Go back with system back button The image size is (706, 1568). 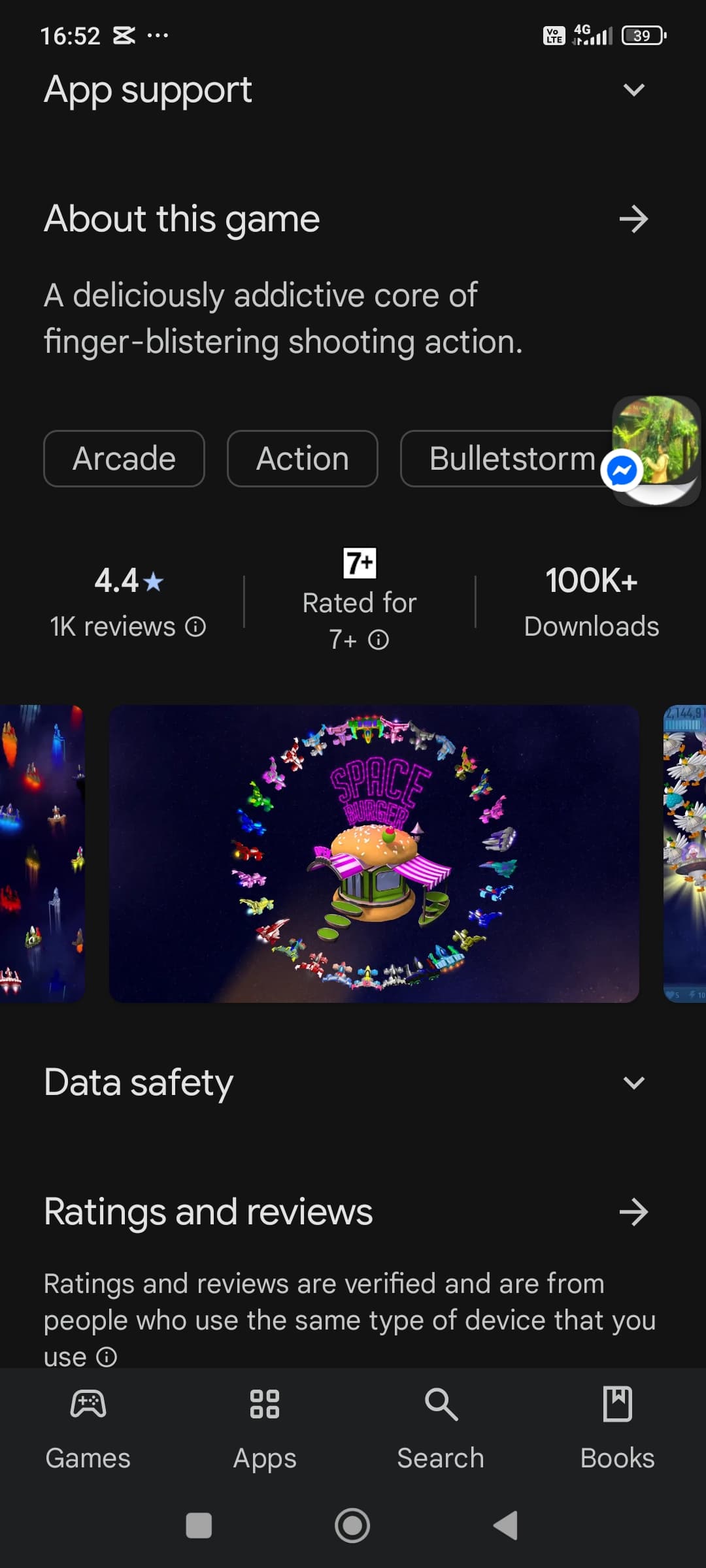(x=505, y=1526)
